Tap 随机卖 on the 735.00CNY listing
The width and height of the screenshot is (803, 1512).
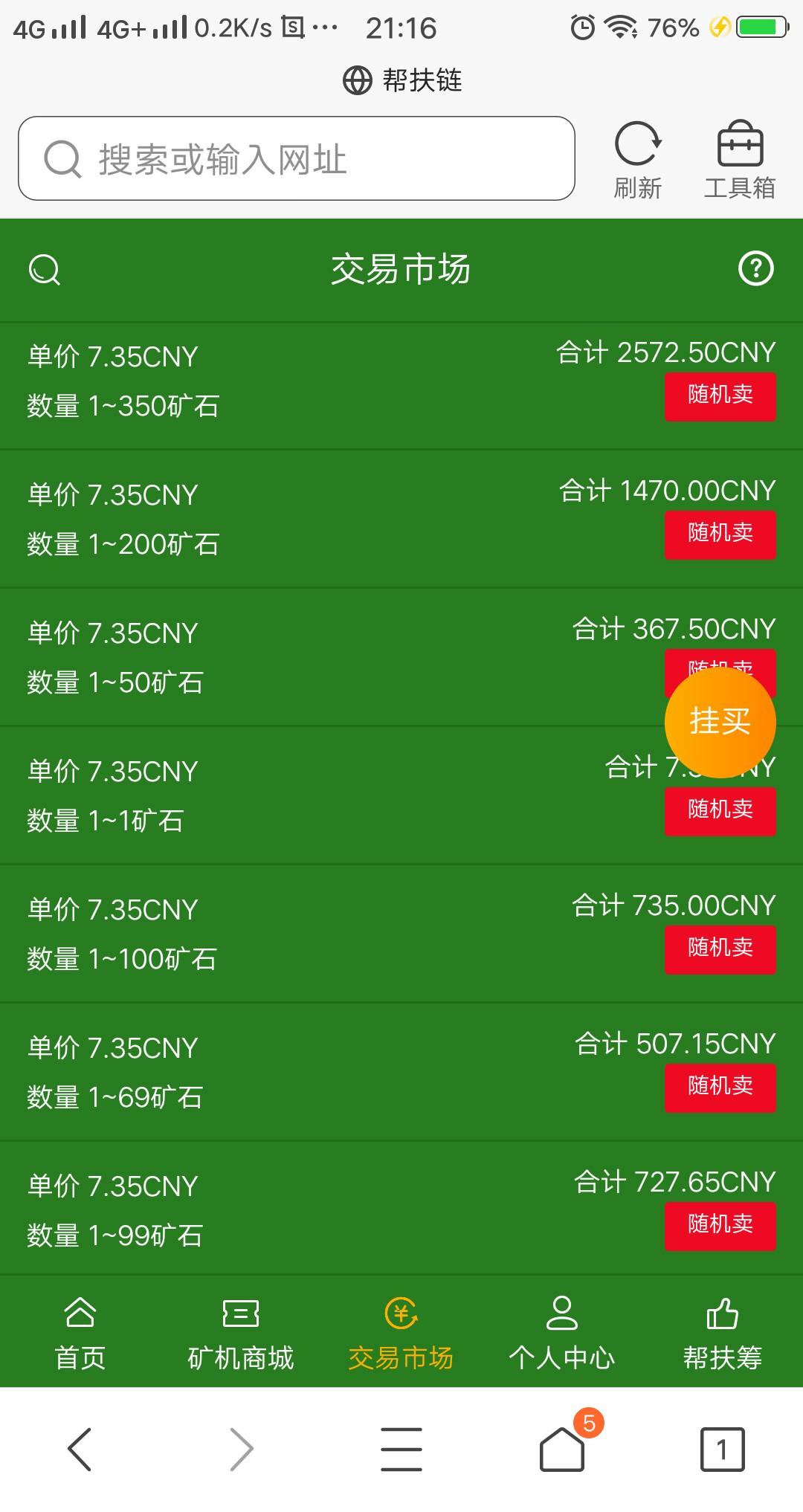click(x=720, y=949)
